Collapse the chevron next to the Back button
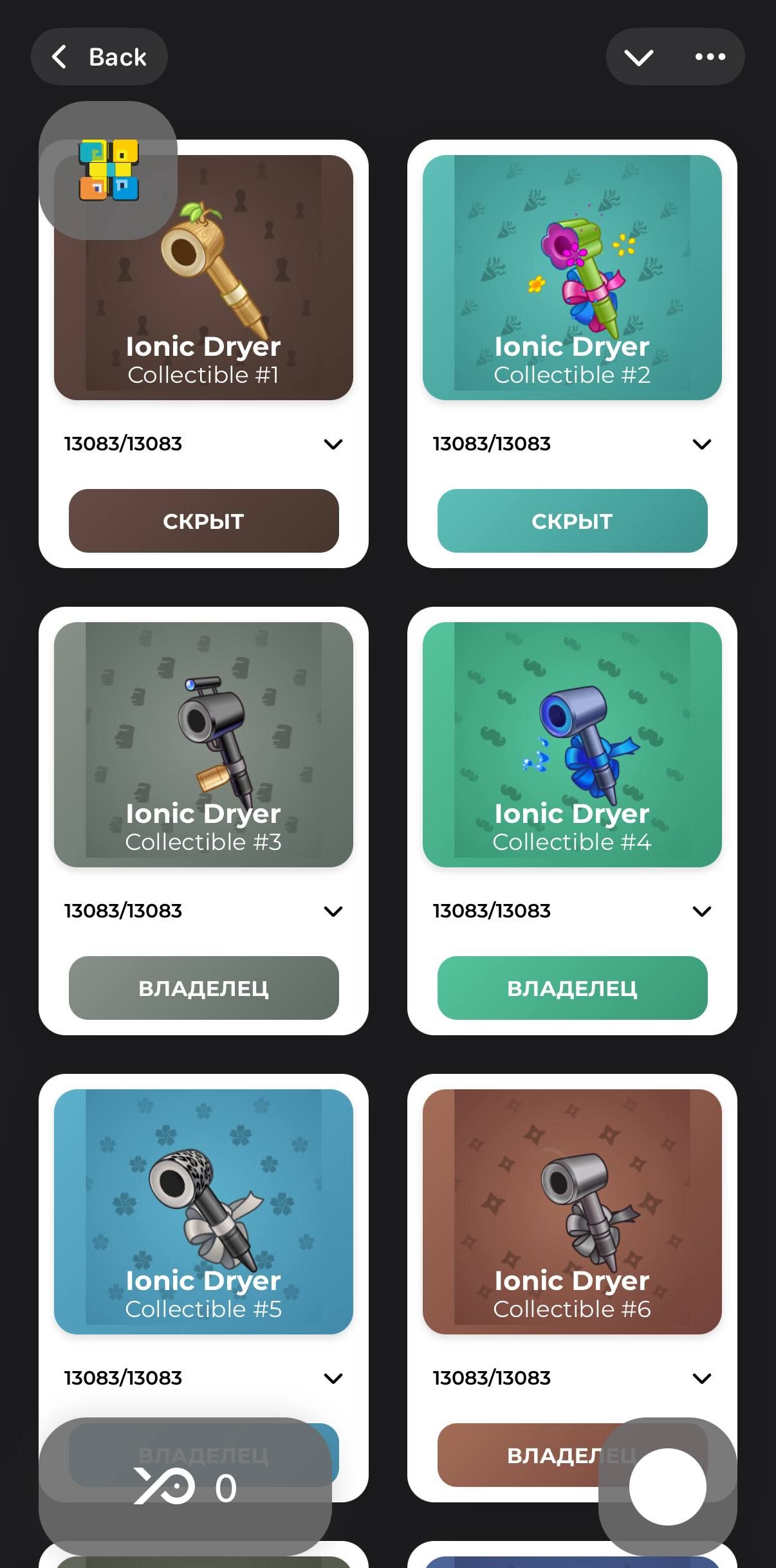 [640, 57]
